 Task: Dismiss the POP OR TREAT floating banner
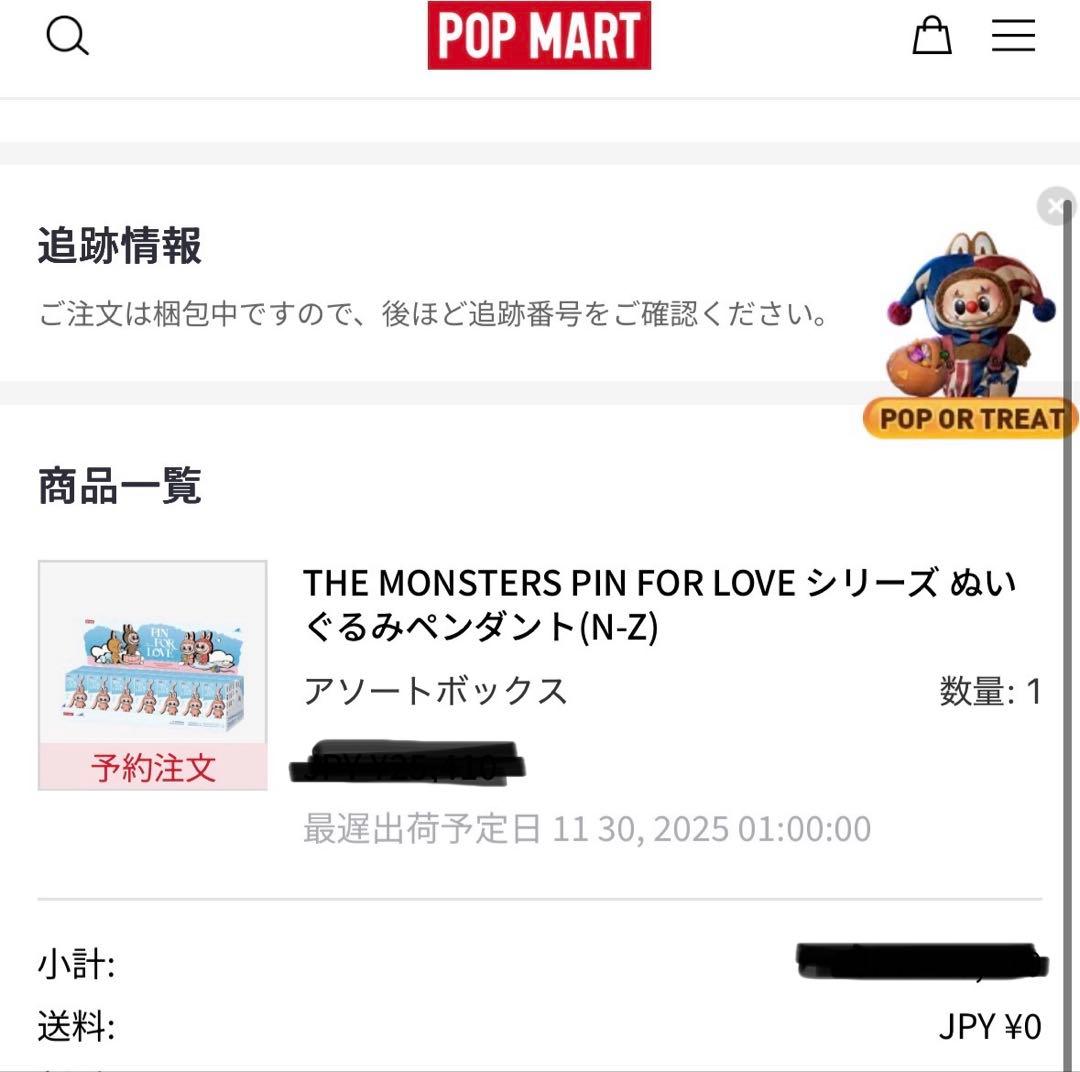coord(1056,205)
